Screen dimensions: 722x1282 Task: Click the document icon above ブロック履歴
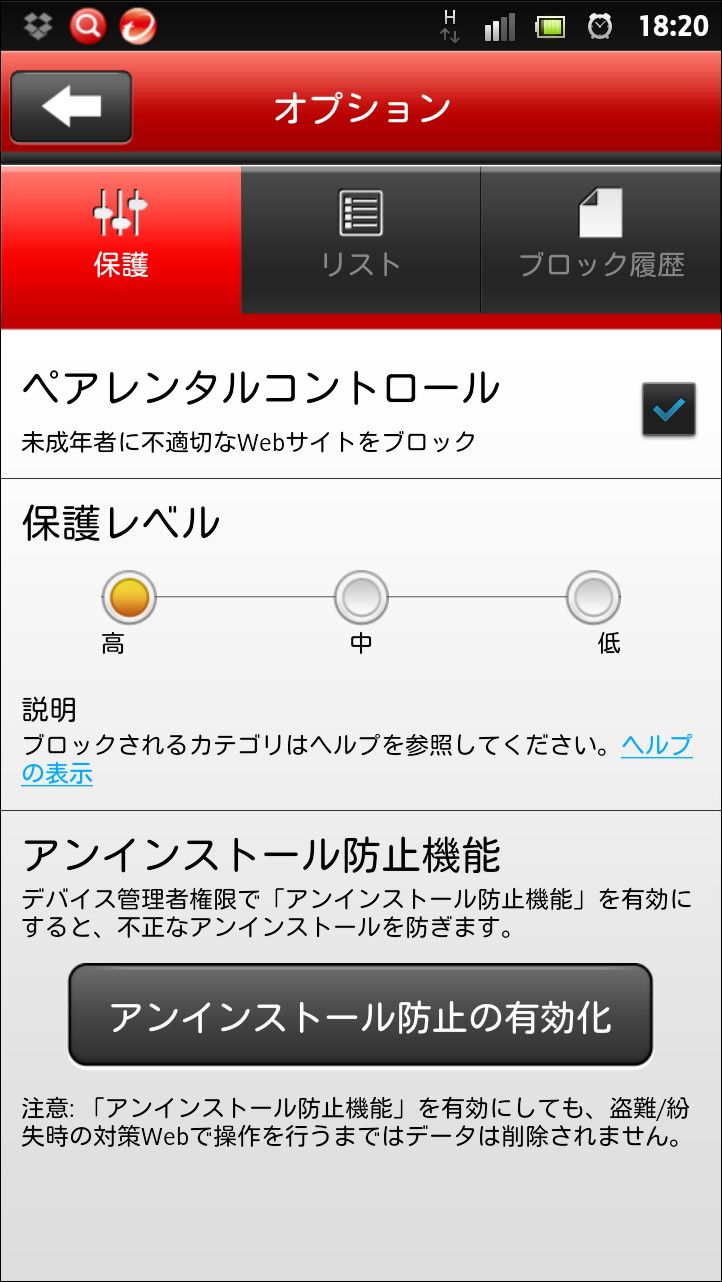pos(601,208)
